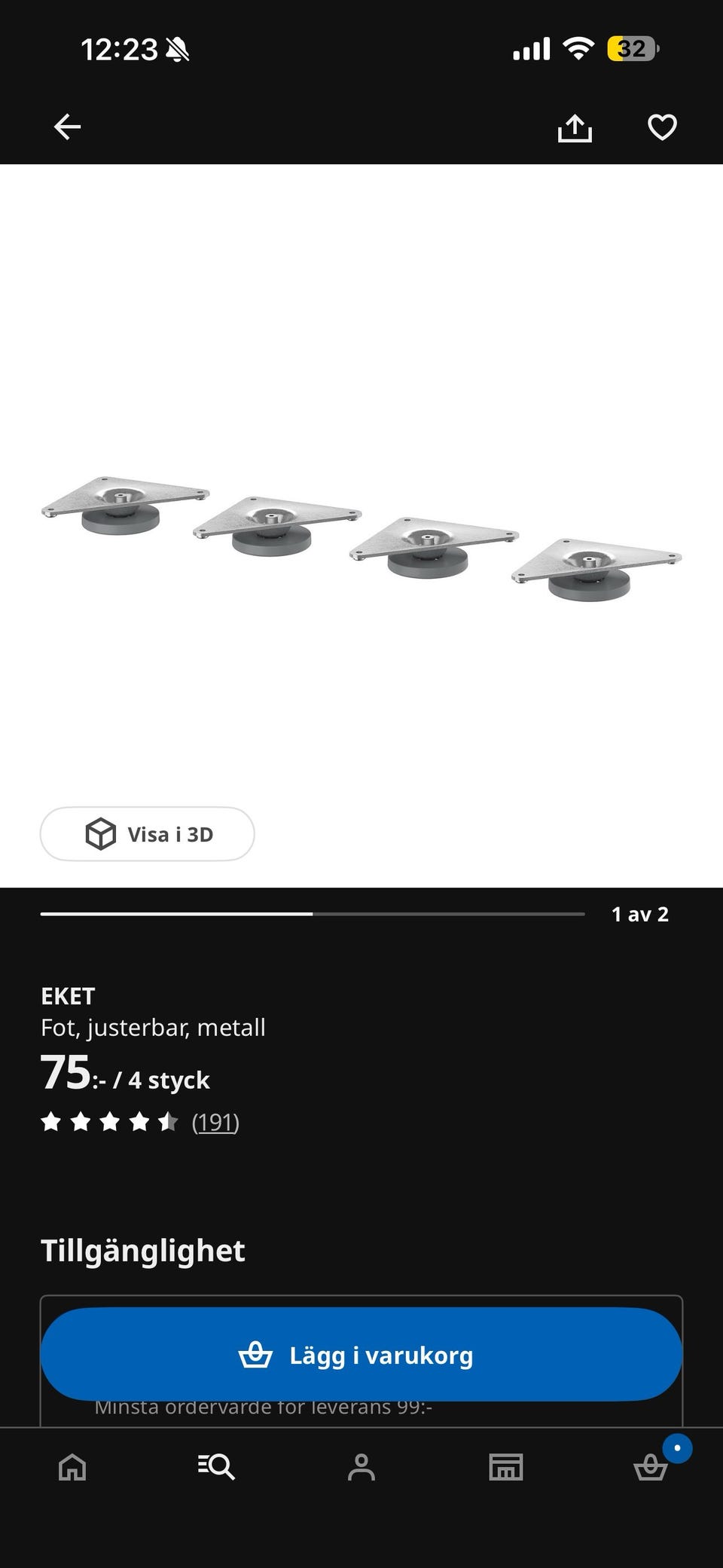This screenshot has width=723, height=1568.
Task: Go back using the arrow icon
Action: click(67, 127)
